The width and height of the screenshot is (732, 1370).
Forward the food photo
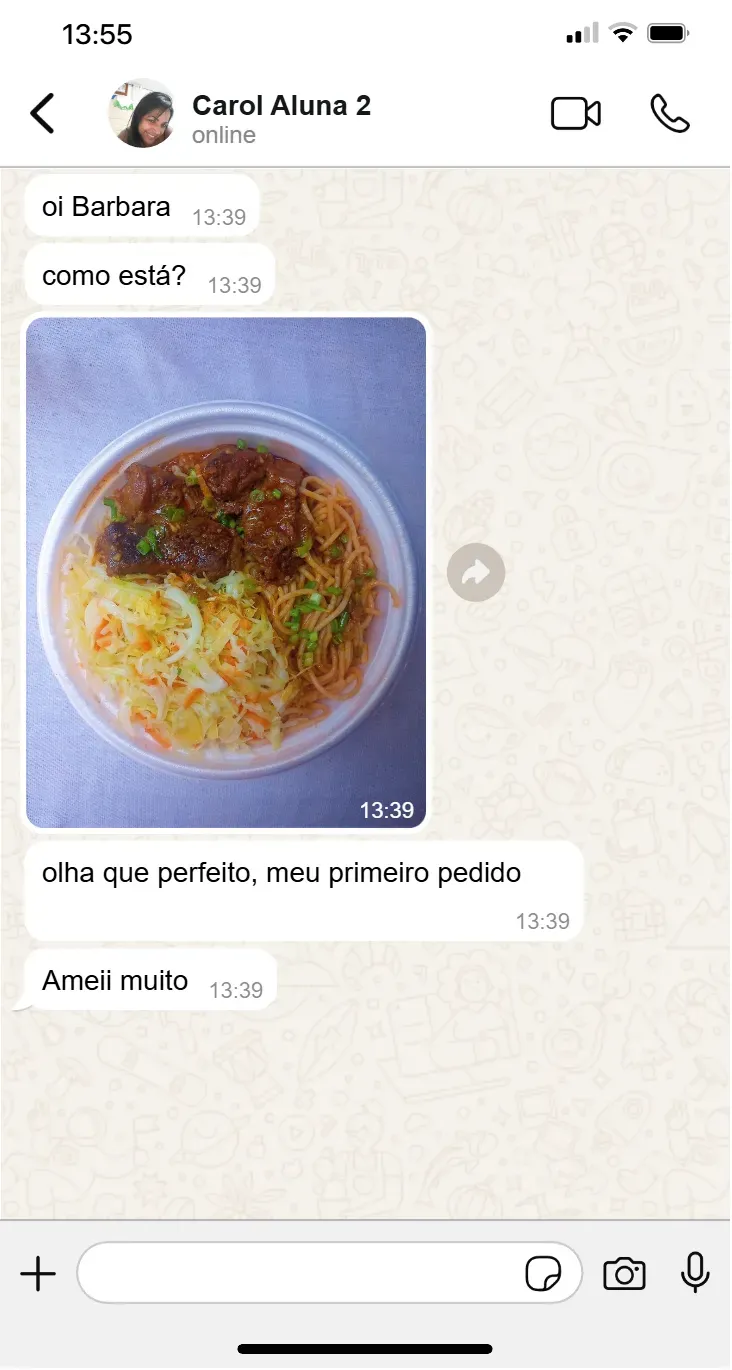tap(476, 573)
